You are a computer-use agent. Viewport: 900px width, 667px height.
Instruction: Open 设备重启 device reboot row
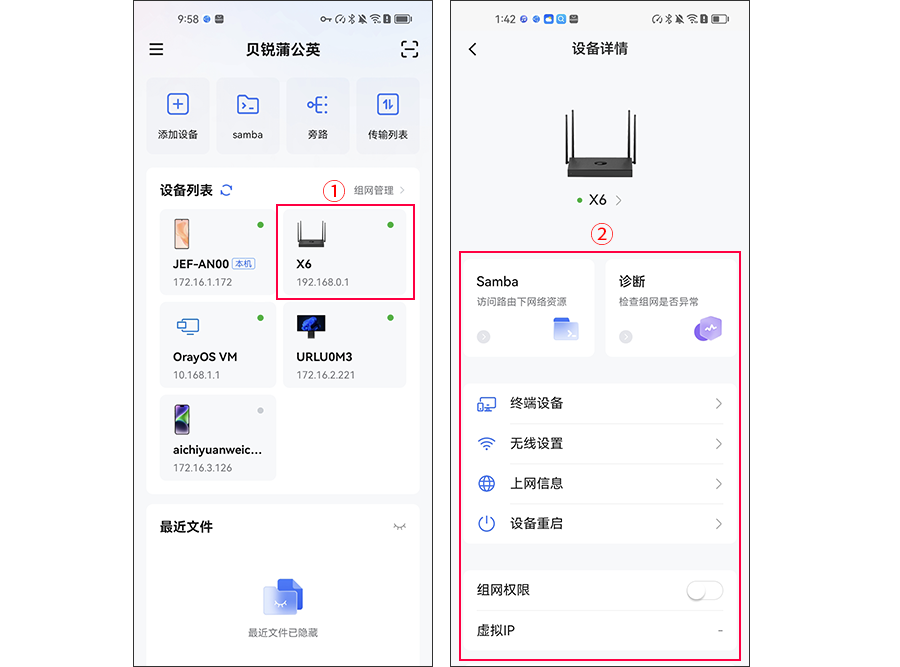(599, 523)
